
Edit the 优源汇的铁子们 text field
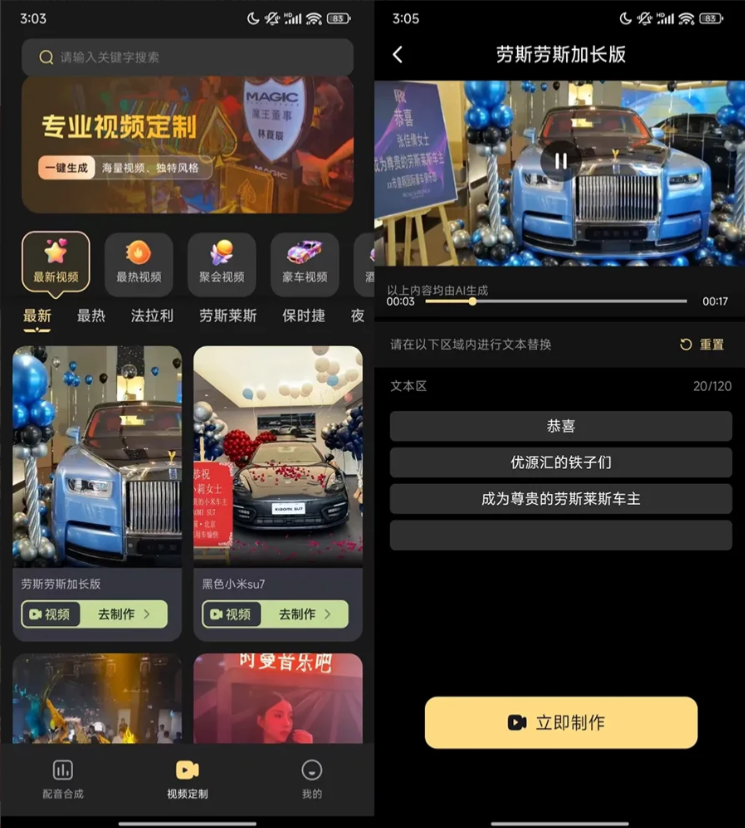click(x=560, y=462)
